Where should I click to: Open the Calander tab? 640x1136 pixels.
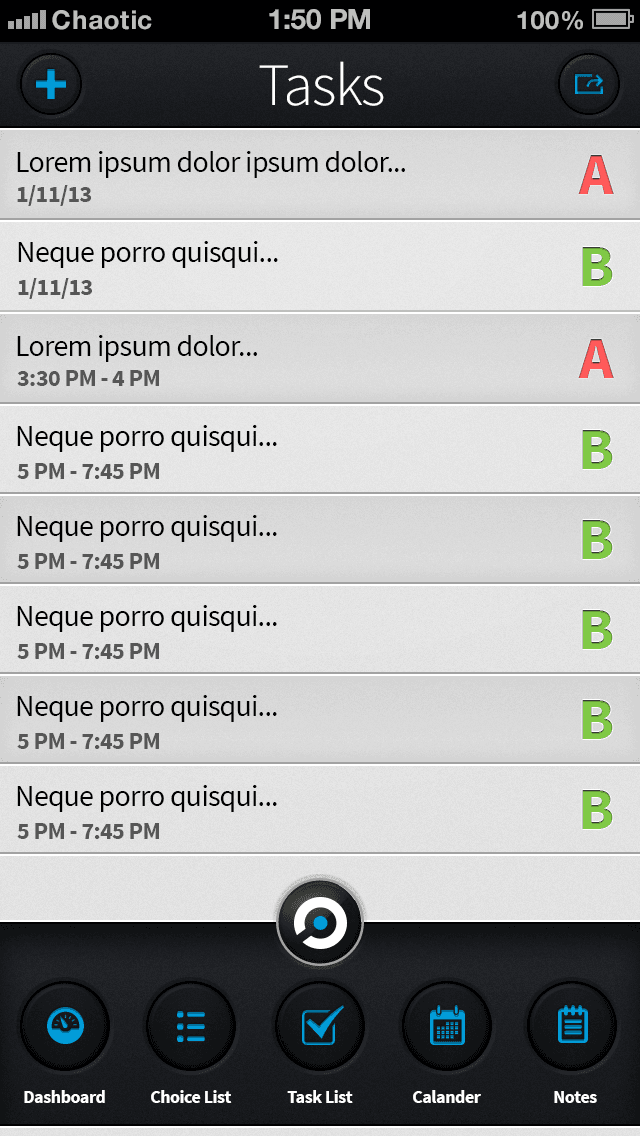[x=446, y=1043]
